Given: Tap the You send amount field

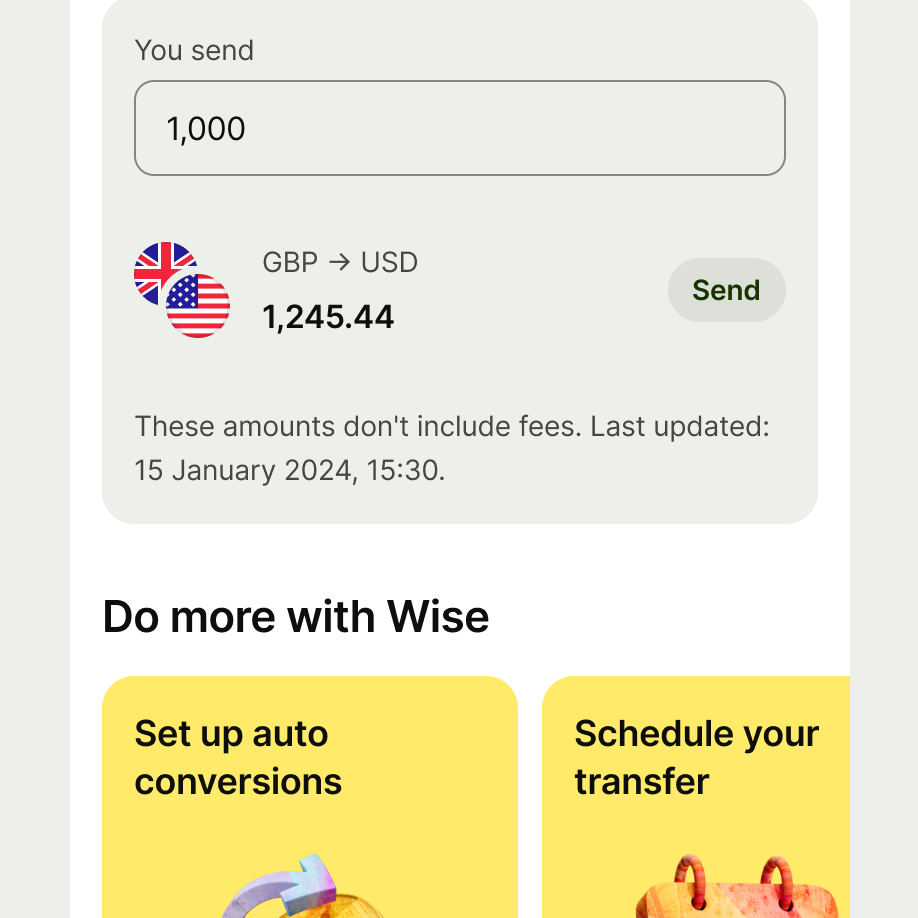Looking at the screenshot, I should [459, 128].
